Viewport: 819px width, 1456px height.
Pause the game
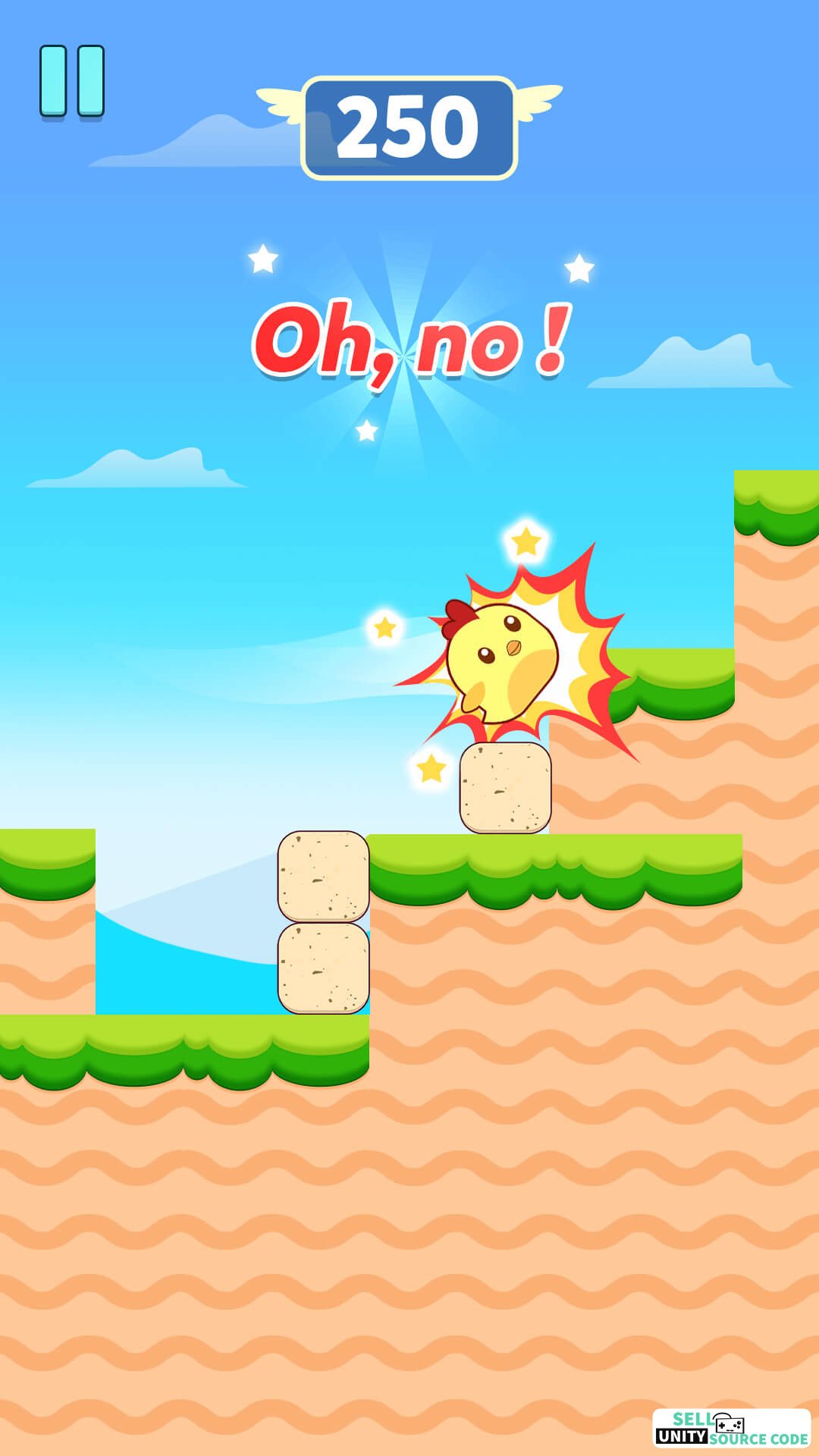72,81
